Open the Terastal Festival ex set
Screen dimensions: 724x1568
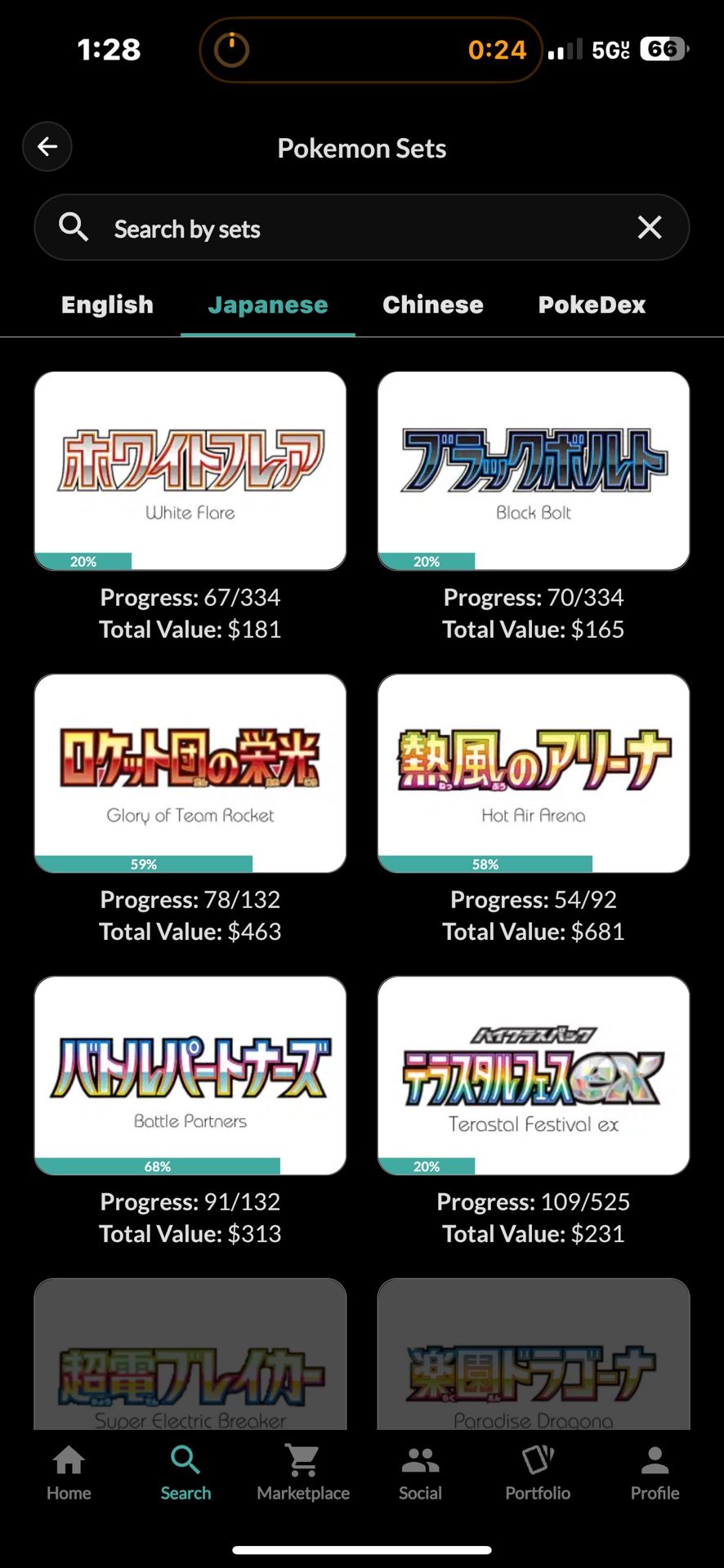[x=534, y=1075]
